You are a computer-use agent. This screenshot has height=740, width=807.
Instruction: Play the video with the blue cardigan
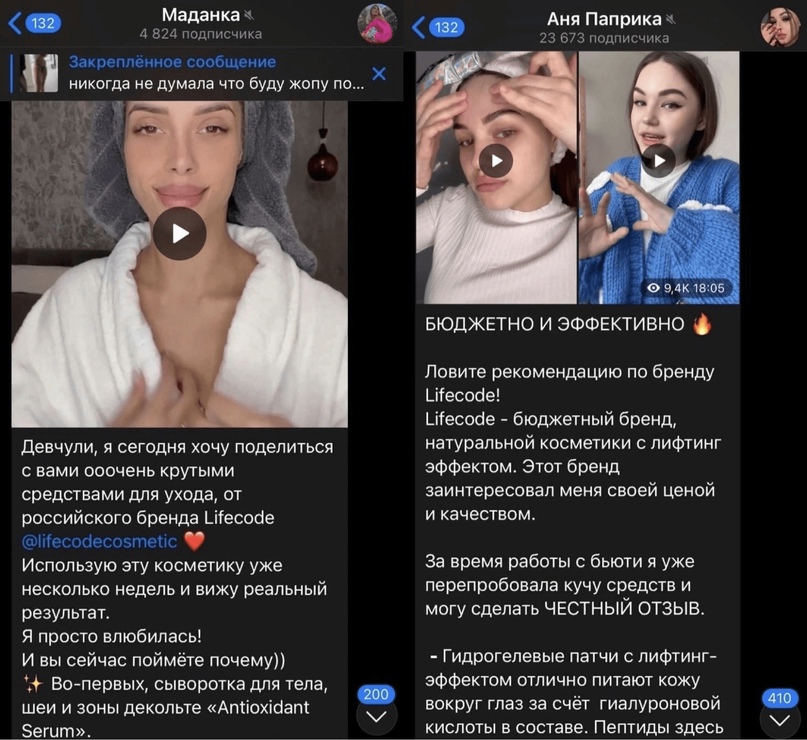pos(658,160)
